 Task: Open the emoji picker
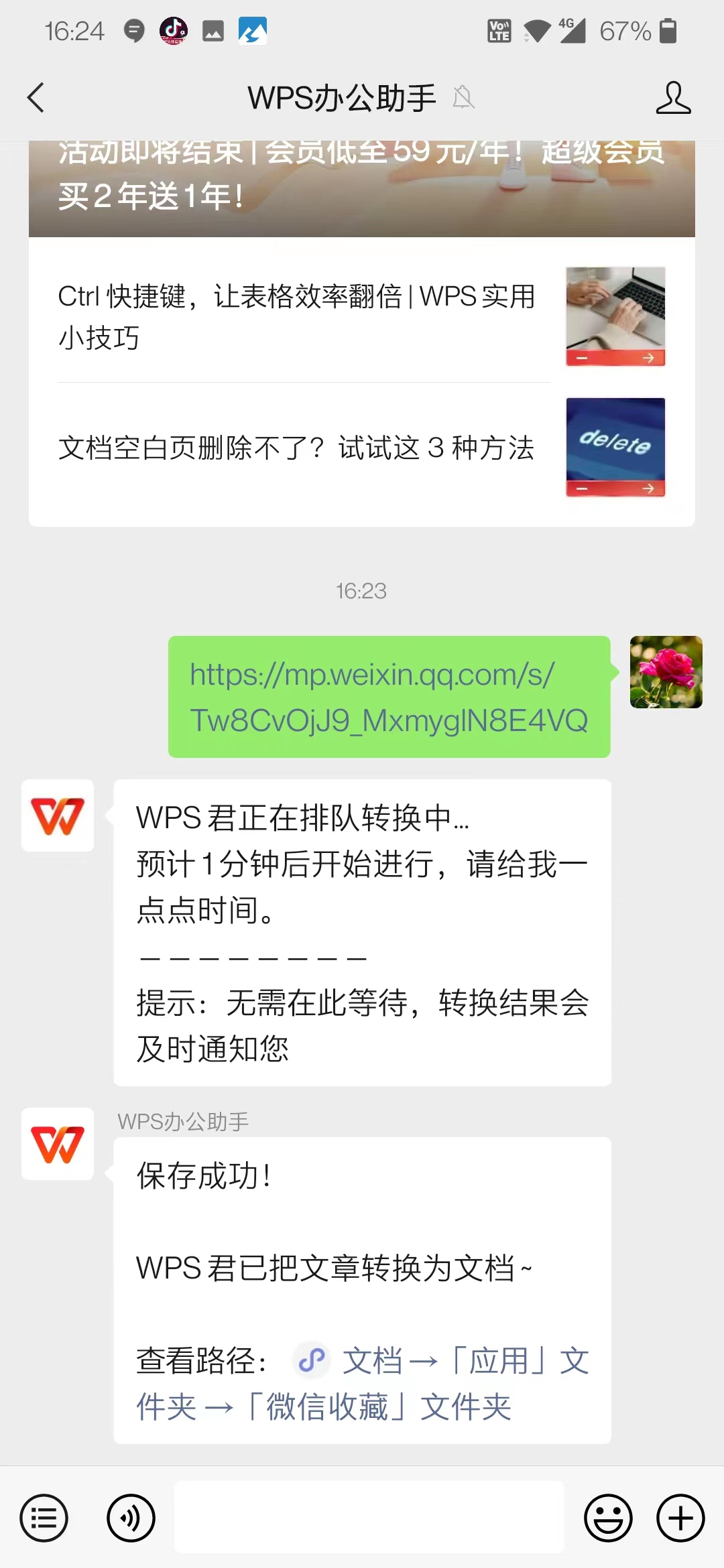608,1518
